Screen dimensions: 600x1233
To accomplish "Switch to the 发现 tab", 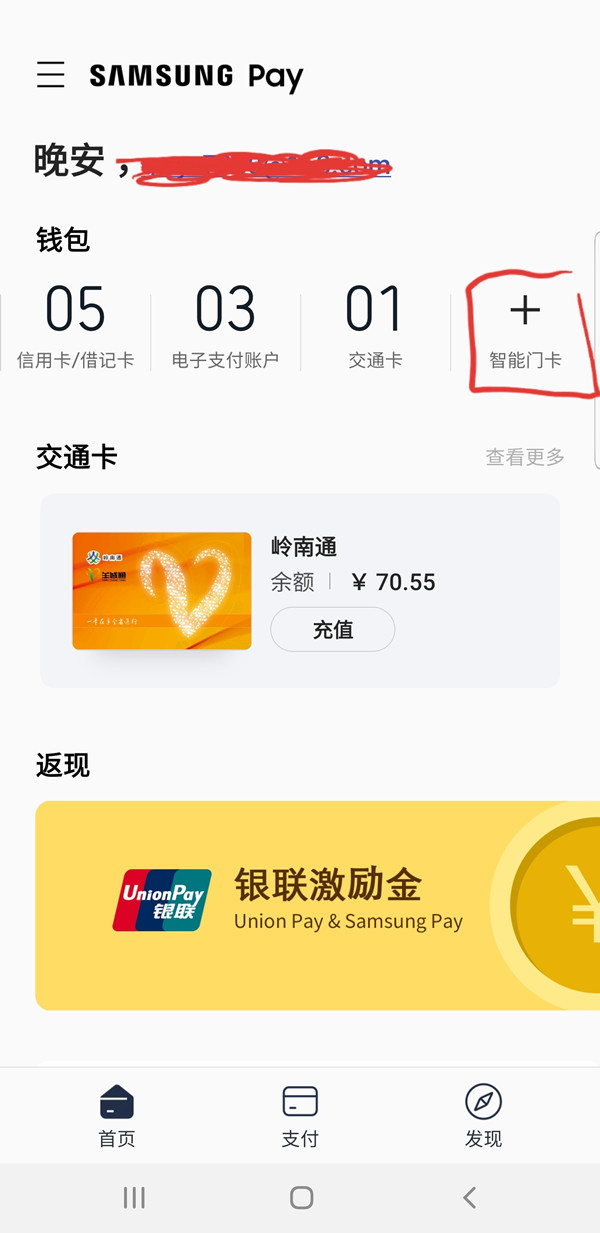I will coord(484,1115).
